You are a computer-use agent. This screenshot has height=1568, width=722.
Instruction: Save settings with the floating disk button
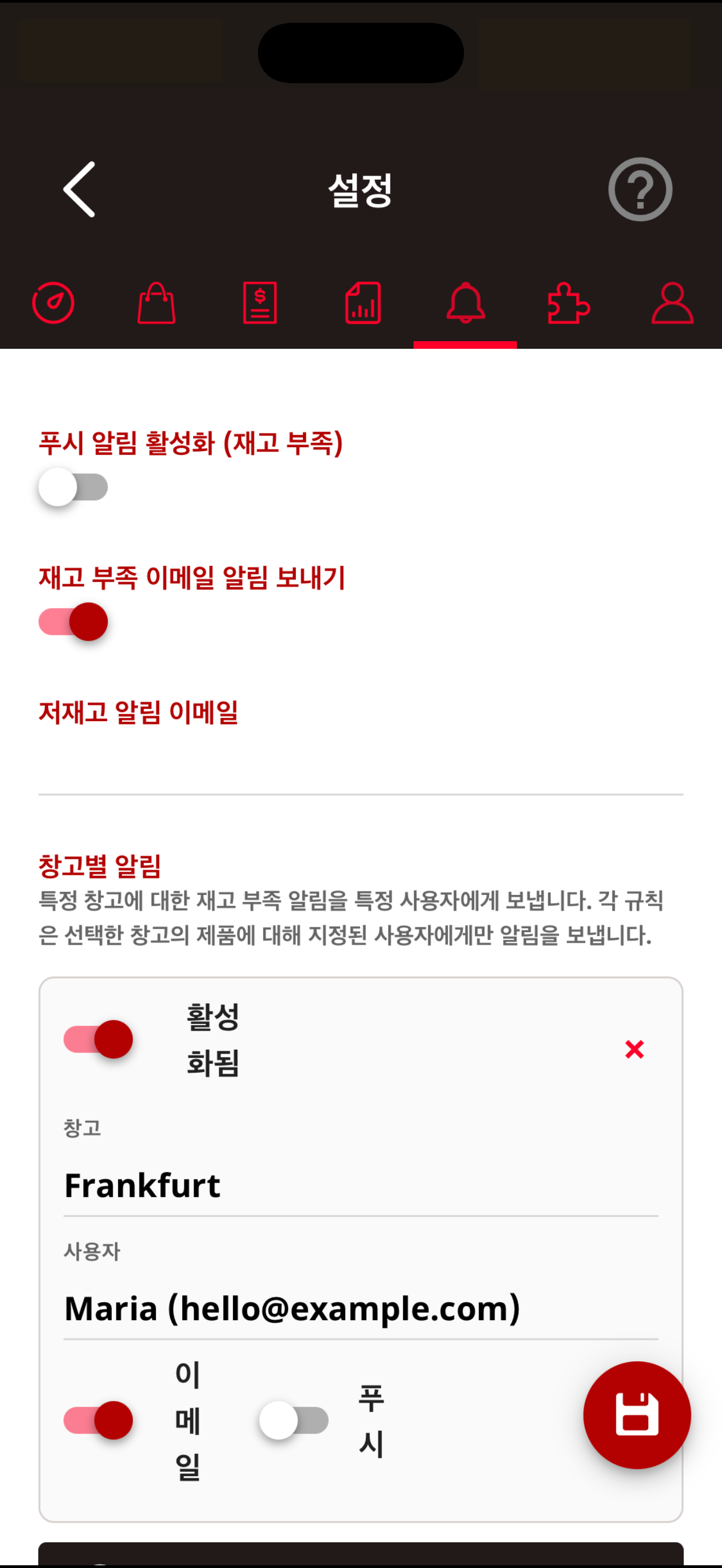click(x=637, y=1414)
